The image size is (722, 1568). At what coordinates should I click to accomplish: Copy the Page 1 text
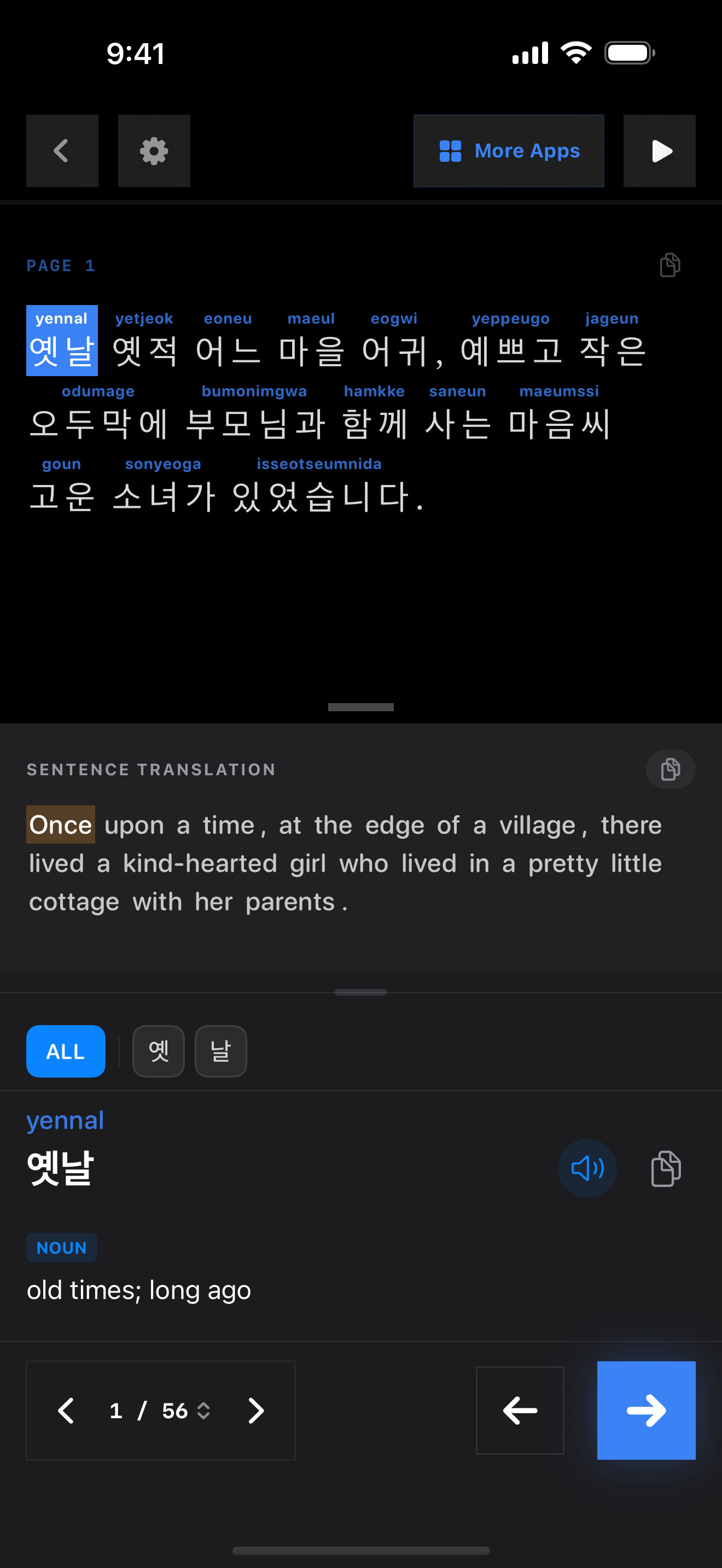pos(669,265)
